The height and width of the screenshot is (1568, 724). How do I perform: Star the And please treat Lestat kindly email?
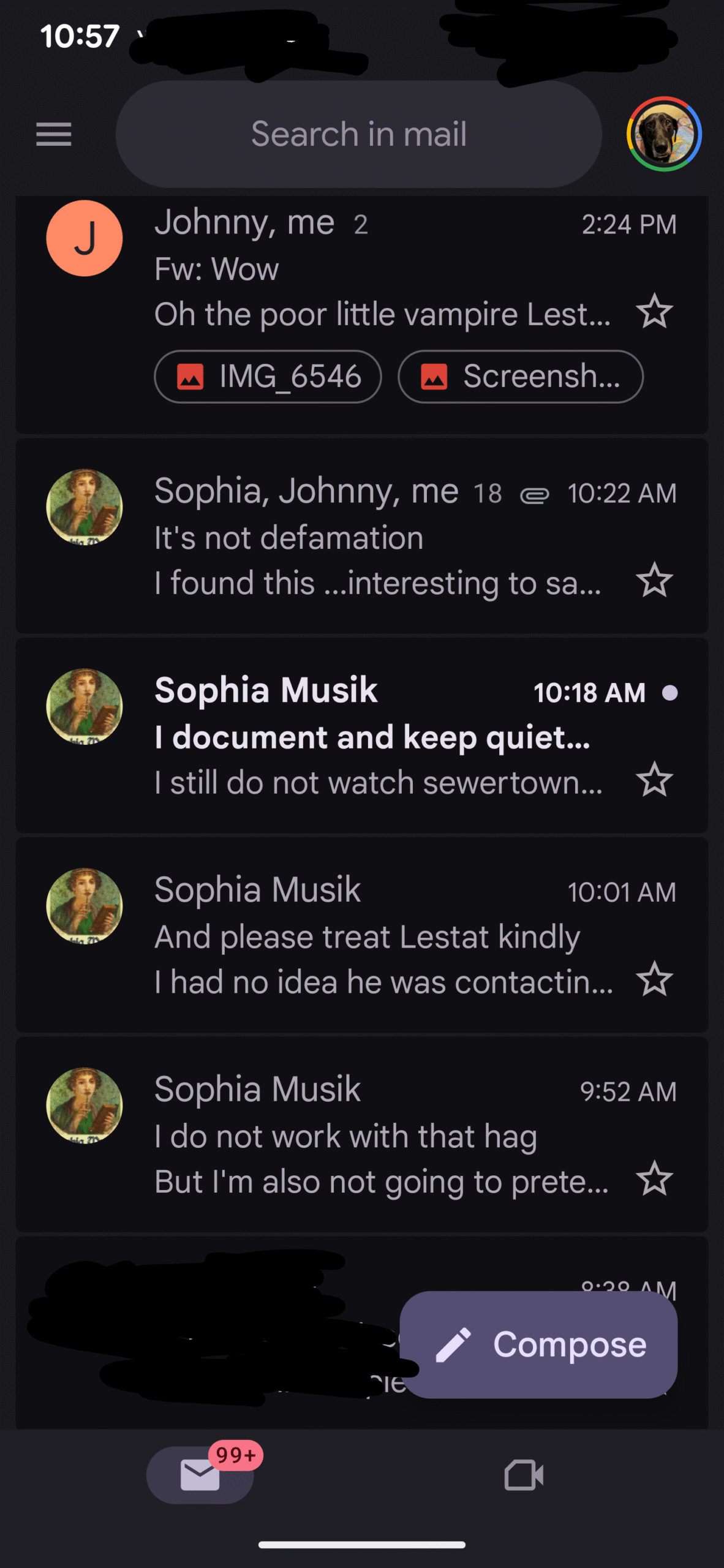click(x=654, y=979)
